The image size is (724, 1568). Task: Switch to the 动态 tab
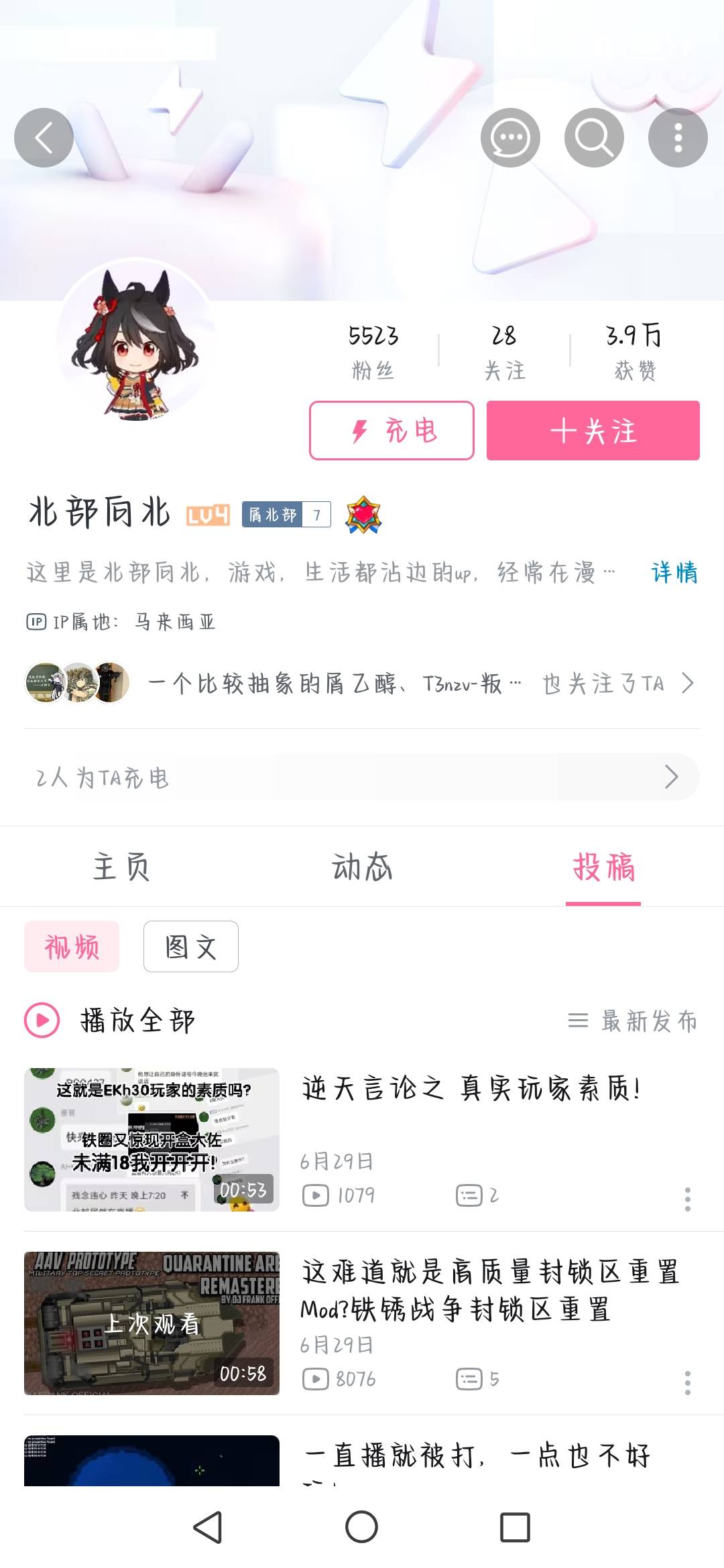tap(362, 867)
